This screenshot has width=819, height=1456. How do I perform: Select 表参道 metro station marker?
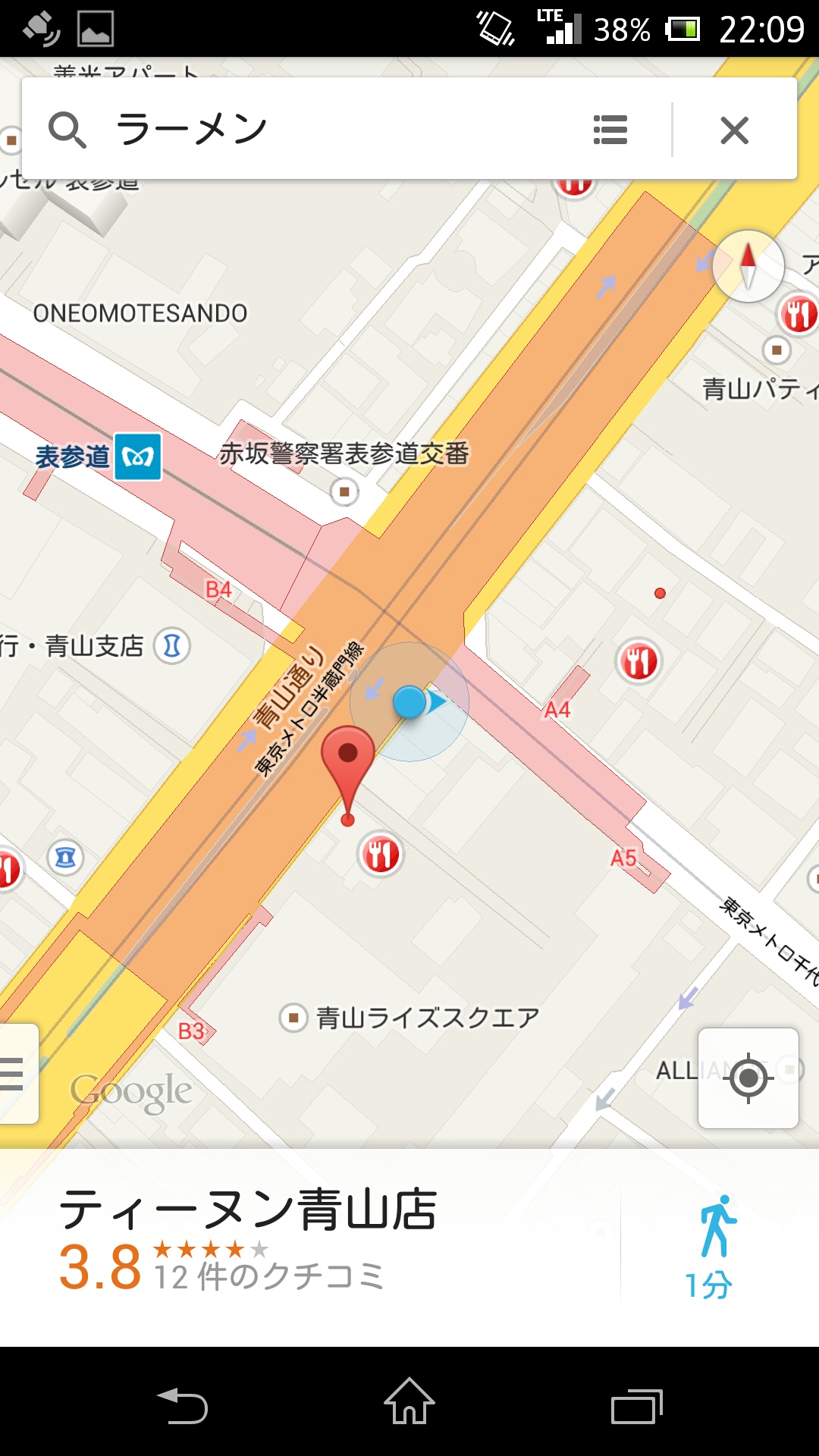(137, 457)
